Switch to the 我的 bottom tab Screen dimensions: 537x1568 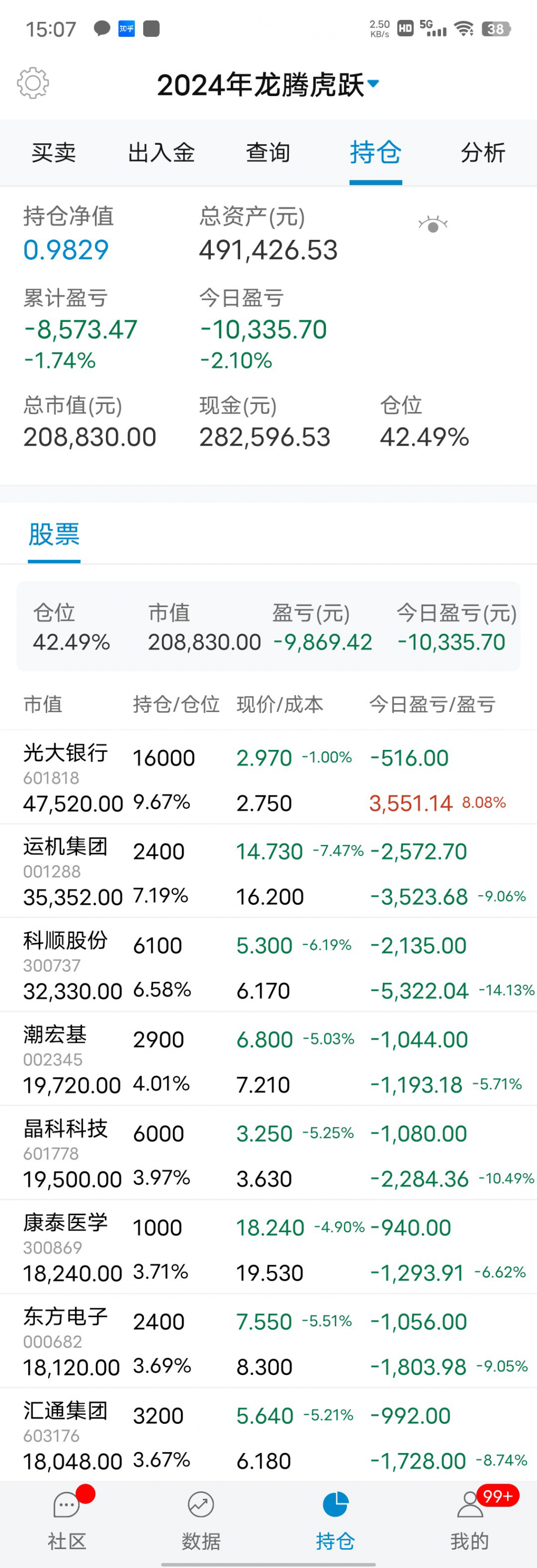tap(469, 1519)
